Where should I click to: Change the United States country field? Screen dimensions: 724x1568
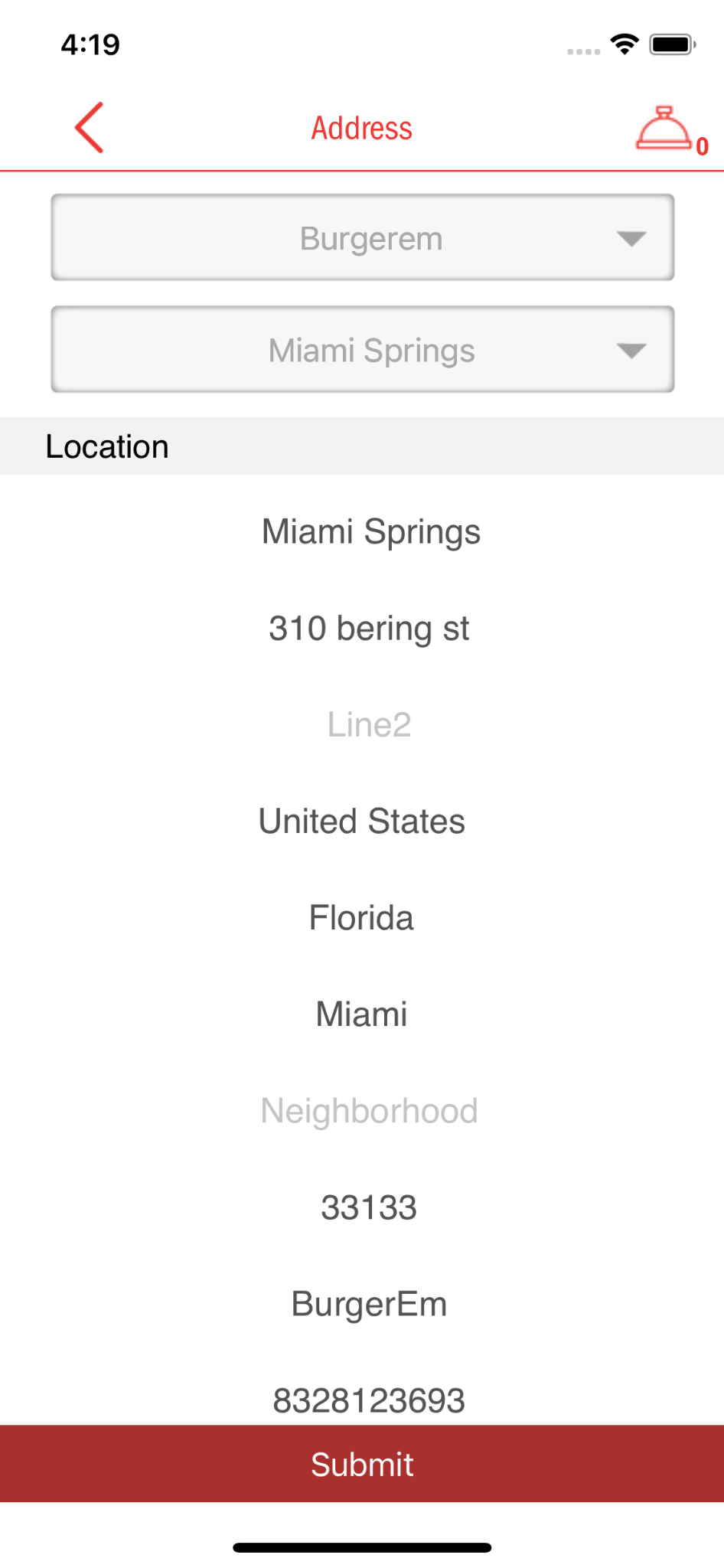362,821
